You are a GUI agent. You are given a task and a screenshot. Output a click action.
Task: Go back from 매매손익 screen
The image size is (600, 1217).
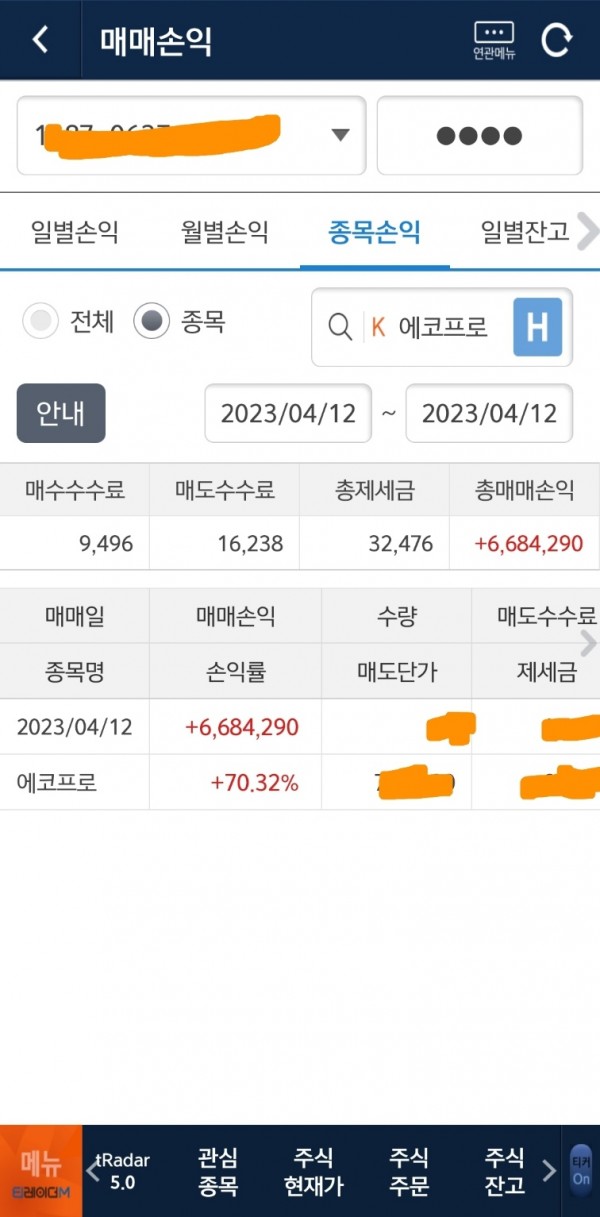coord(40,40)
